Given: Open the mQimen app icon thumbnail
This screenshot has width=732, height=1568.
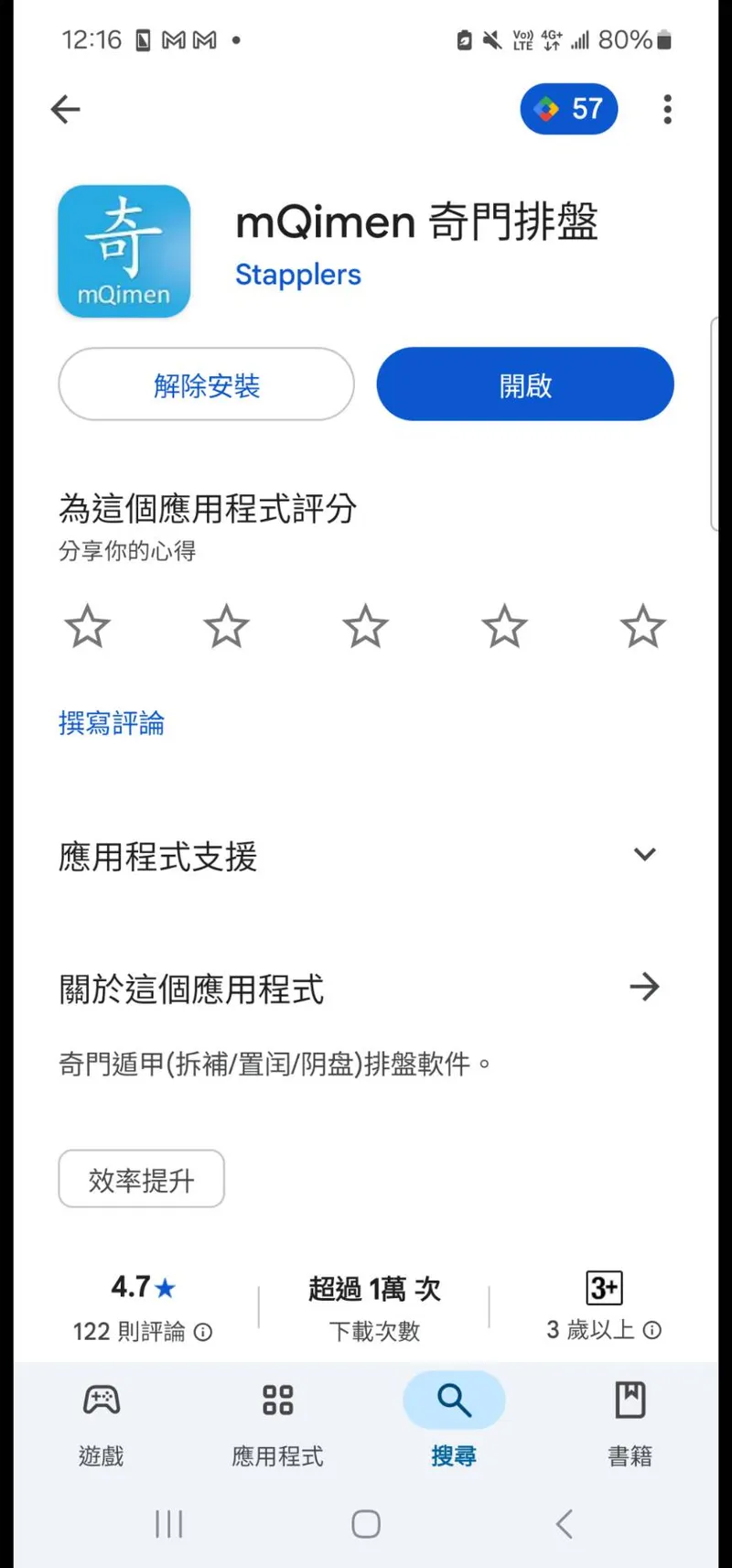Looking at the screenshot, I should pyautogui.click(x=124, y=251).
